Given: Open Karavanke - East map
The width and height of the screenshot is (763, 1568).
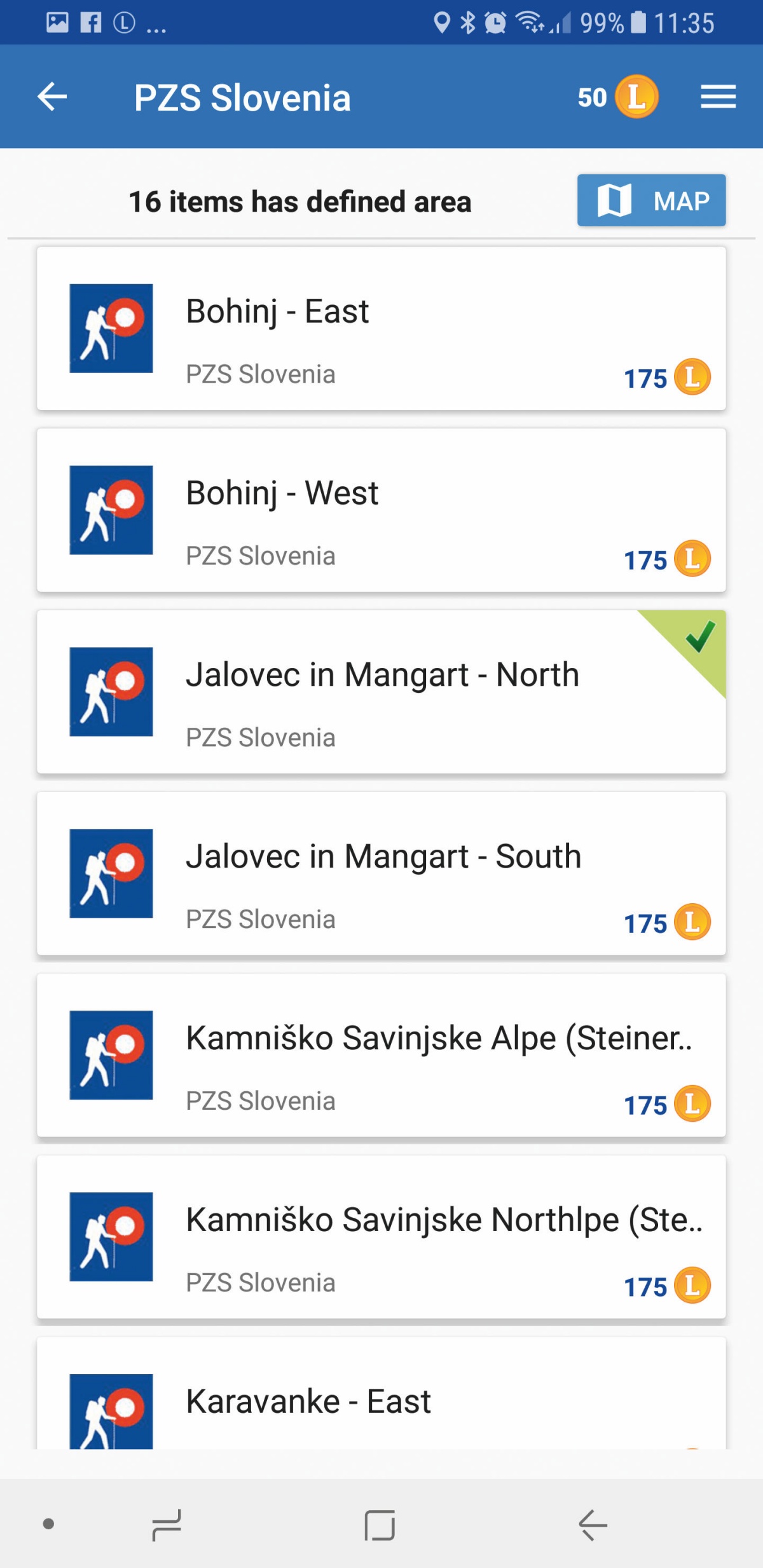Looking at the screenshot, I should 381,1393.
